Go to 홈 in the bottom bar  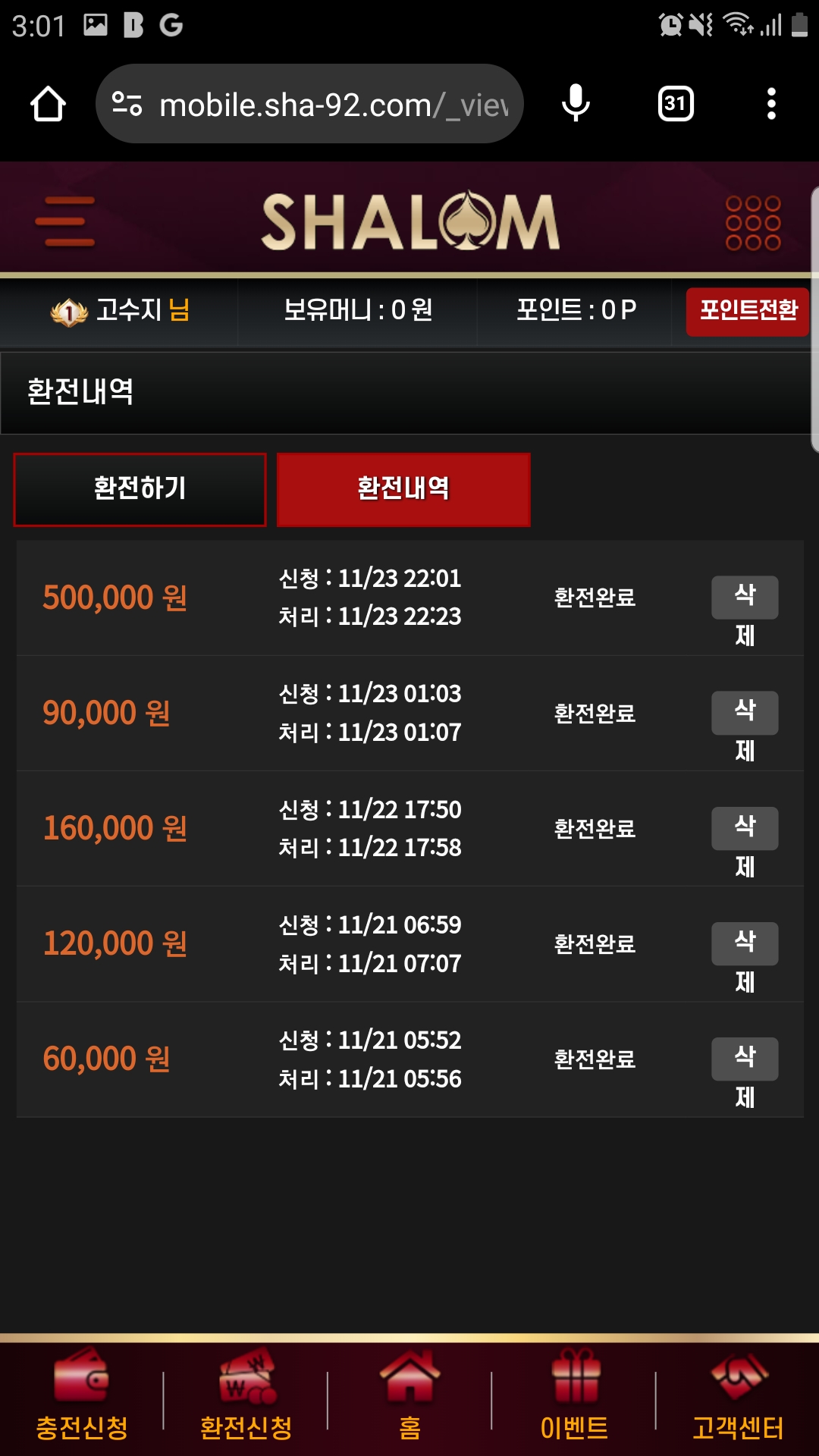pos(409,1397)
